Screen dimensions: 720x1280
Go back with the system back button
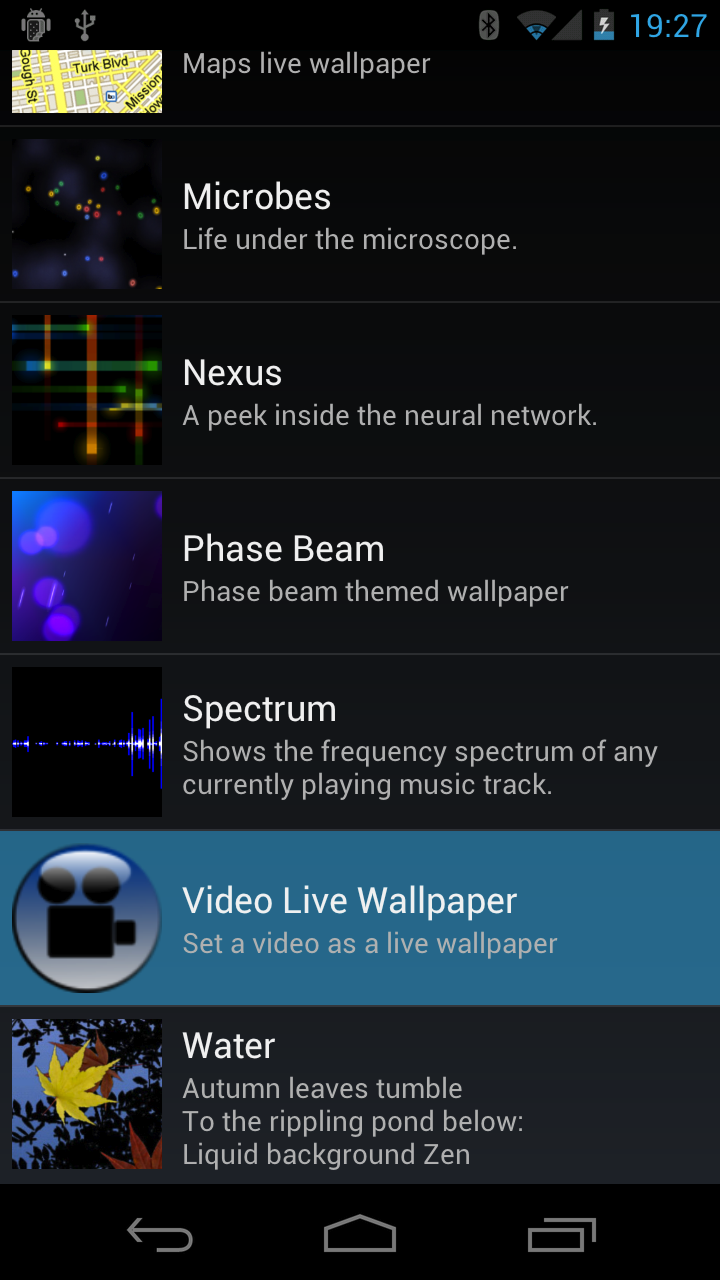pyautogui.click(x=160, y=1236)
